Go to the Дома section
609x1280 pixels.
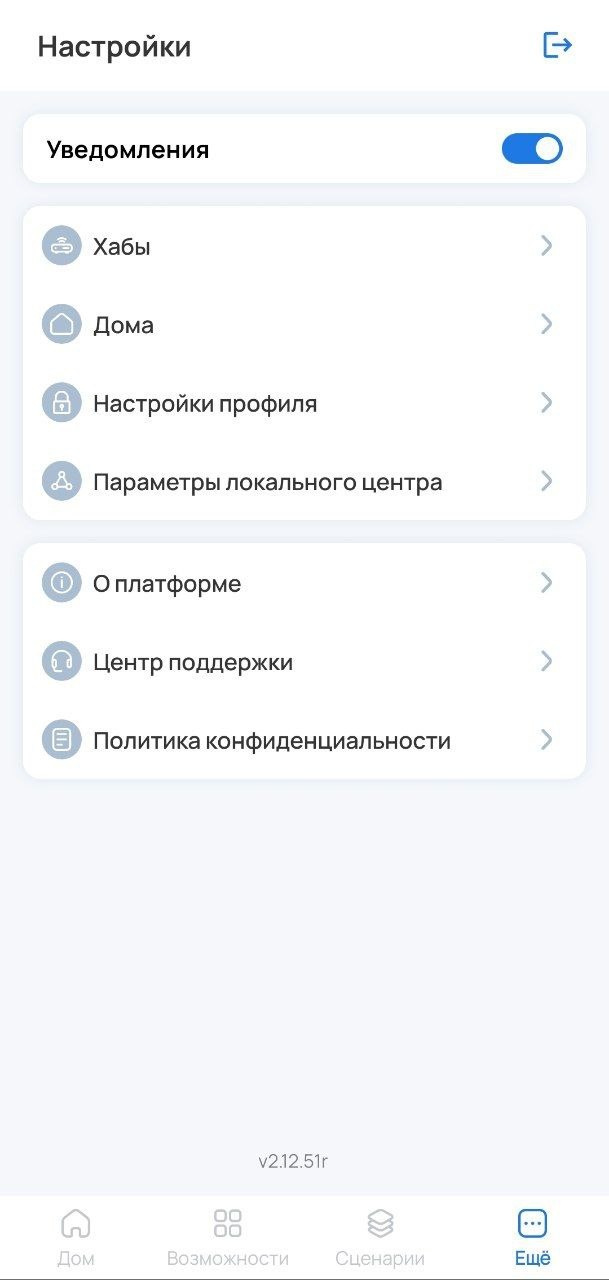304,325
